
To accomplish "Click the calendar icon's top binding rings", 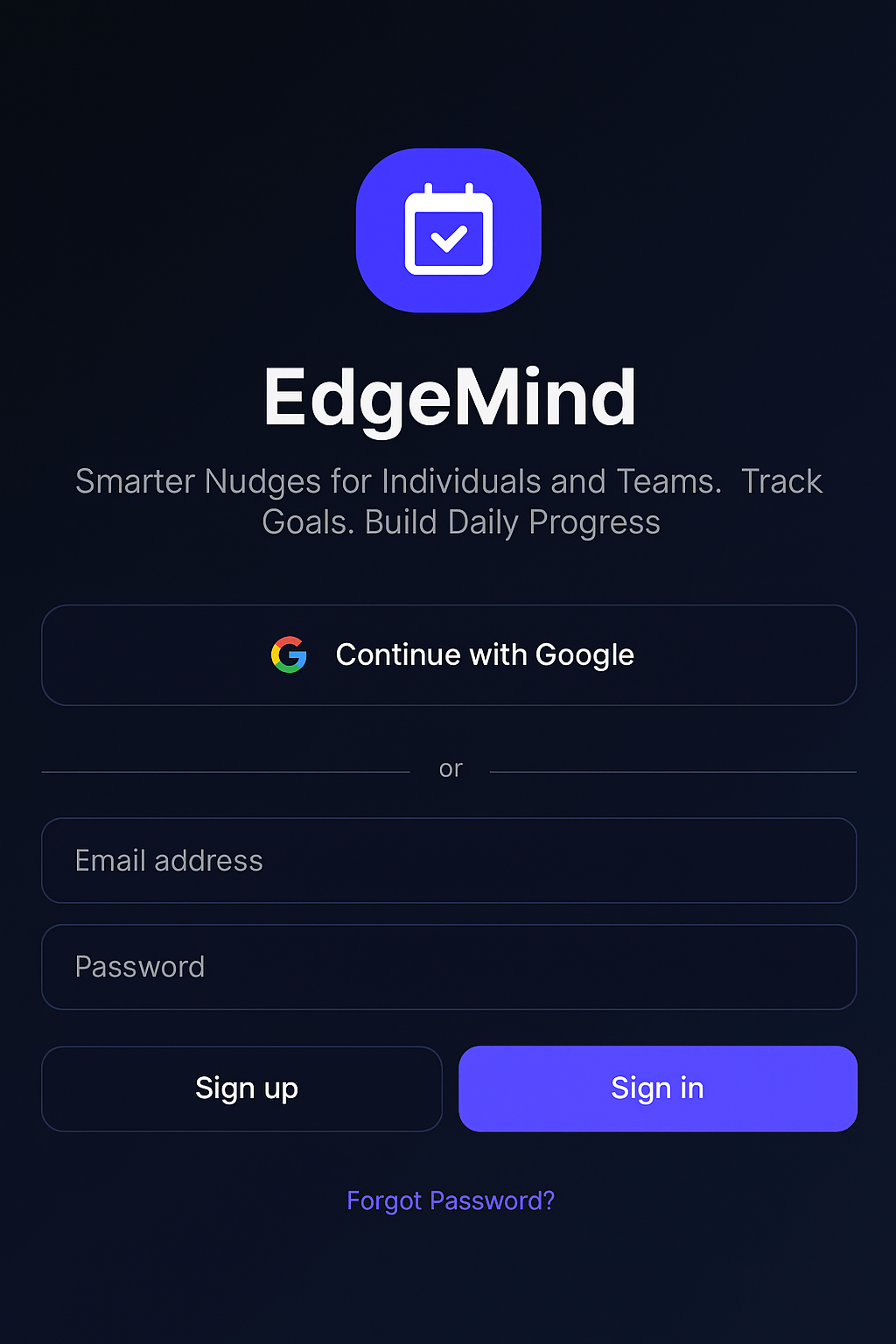I will click(x=449, y=188).
